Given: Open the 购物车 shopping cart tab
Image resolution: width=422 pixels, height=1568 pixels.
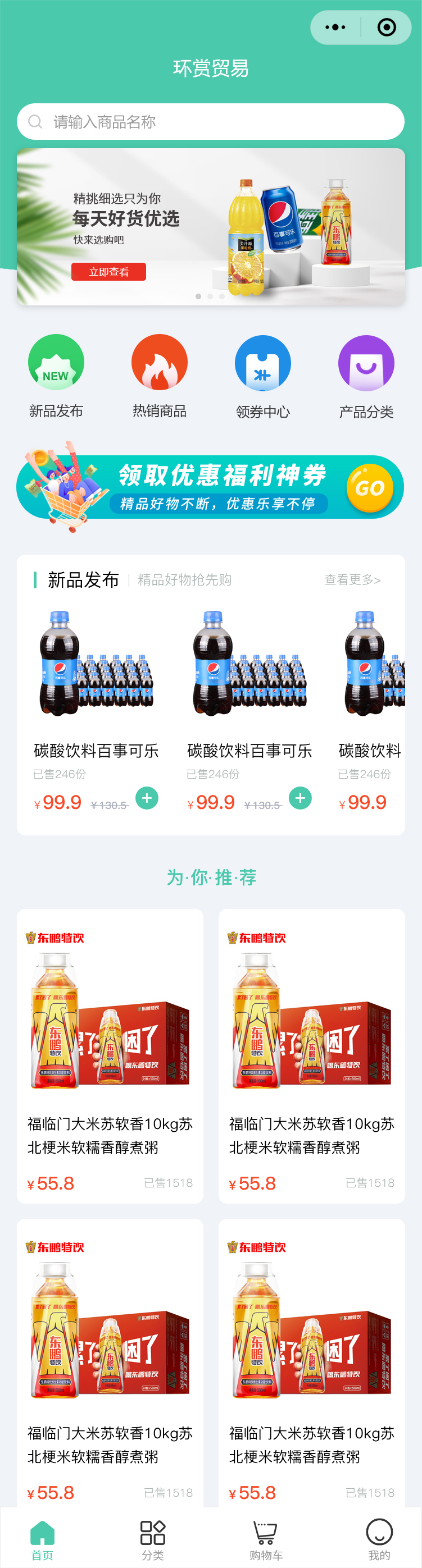Looking at the screenshot, I should coord(265,1539).
